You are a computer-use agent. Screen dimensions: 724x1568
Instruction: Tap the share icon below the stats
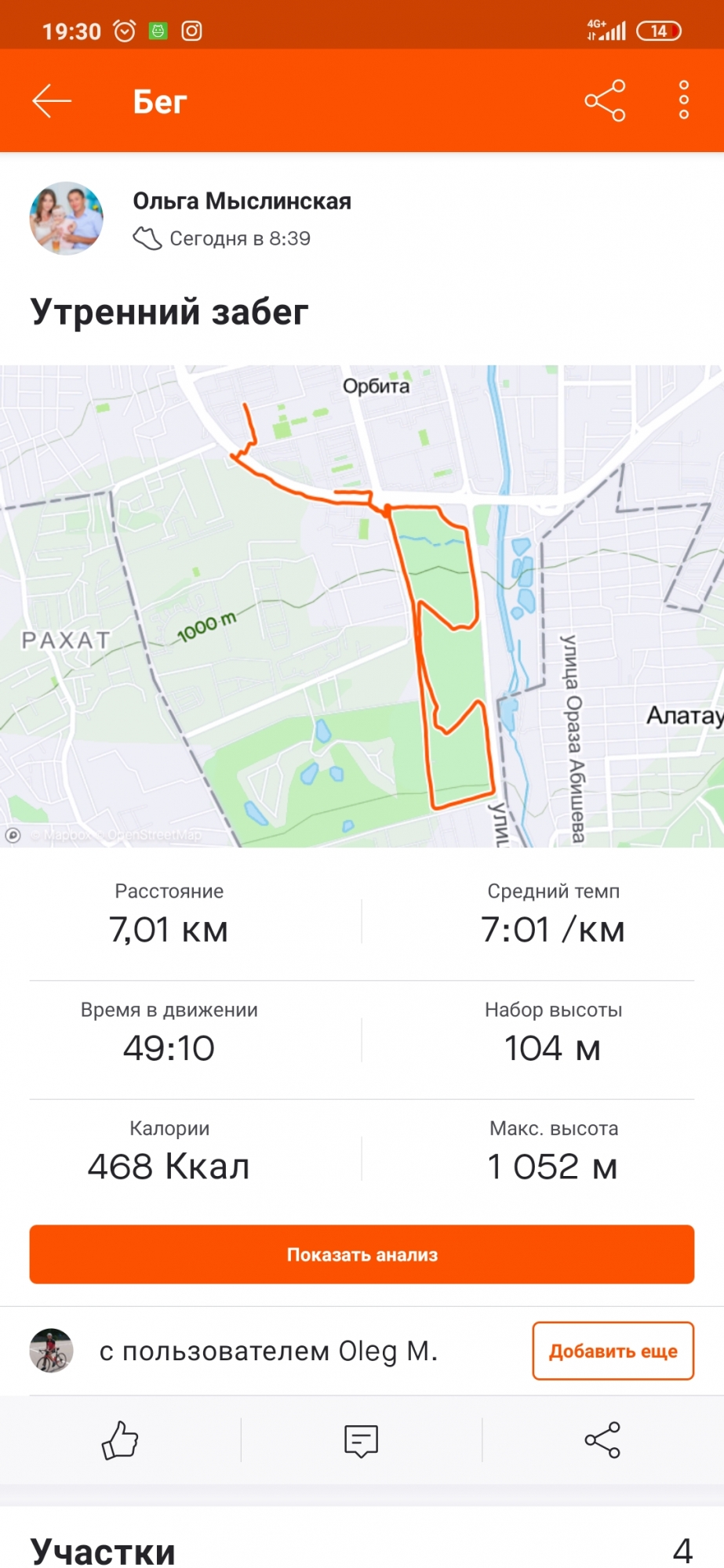click(x=602, y=1440)
